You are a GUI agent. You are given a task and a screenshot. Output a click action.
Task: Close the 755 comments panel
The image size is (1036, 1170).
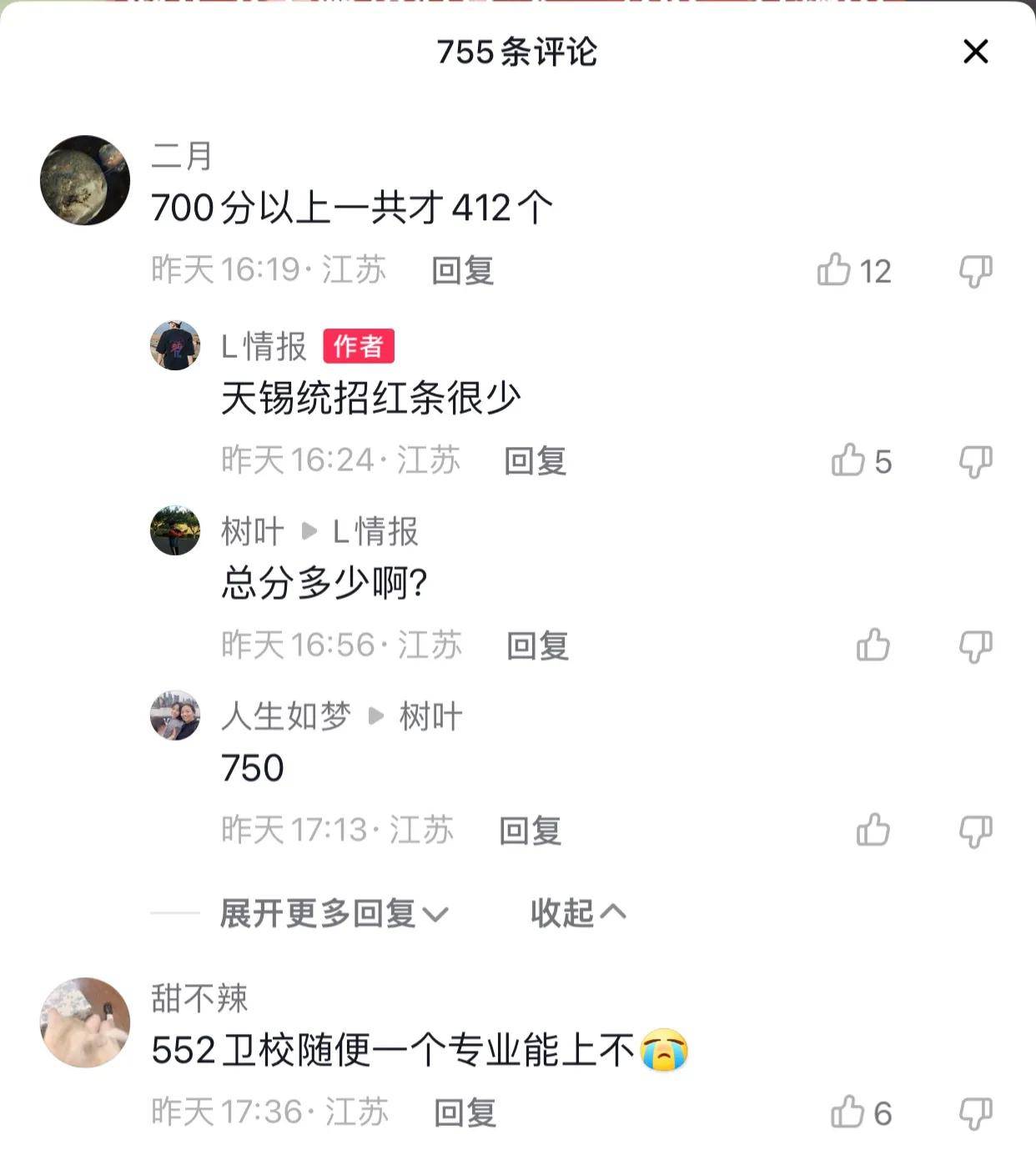click(975, 52)
